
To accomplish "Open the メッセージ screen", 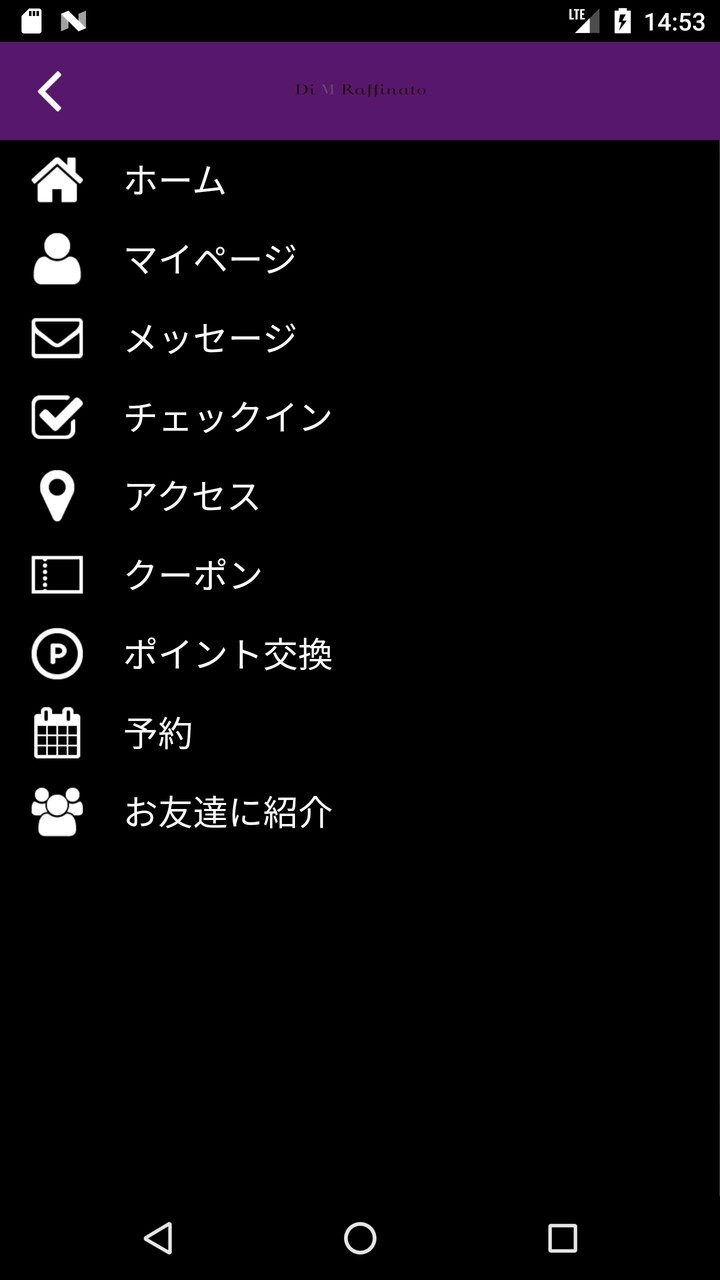I will coord(207,339).
